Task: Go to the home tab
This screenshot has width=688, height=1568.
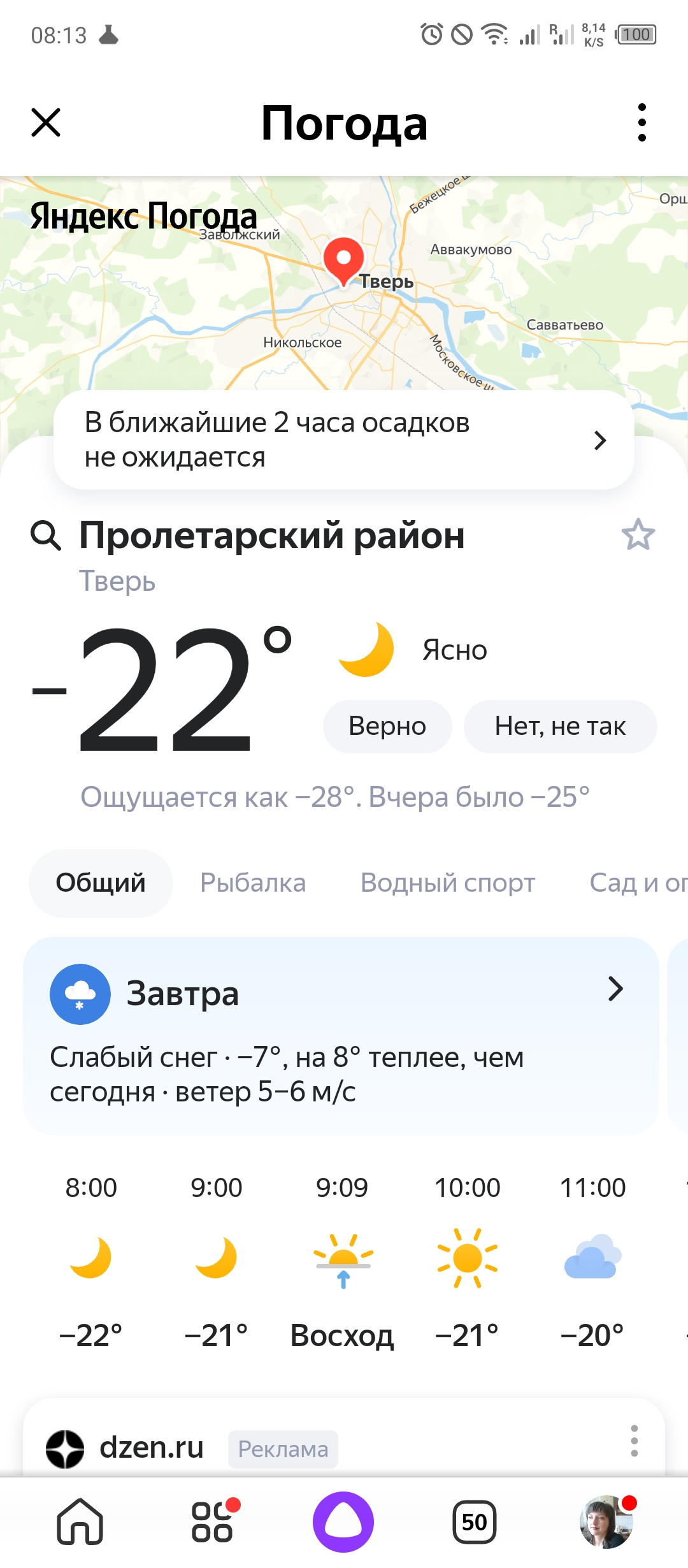Action: click(x=80, y=1522)
